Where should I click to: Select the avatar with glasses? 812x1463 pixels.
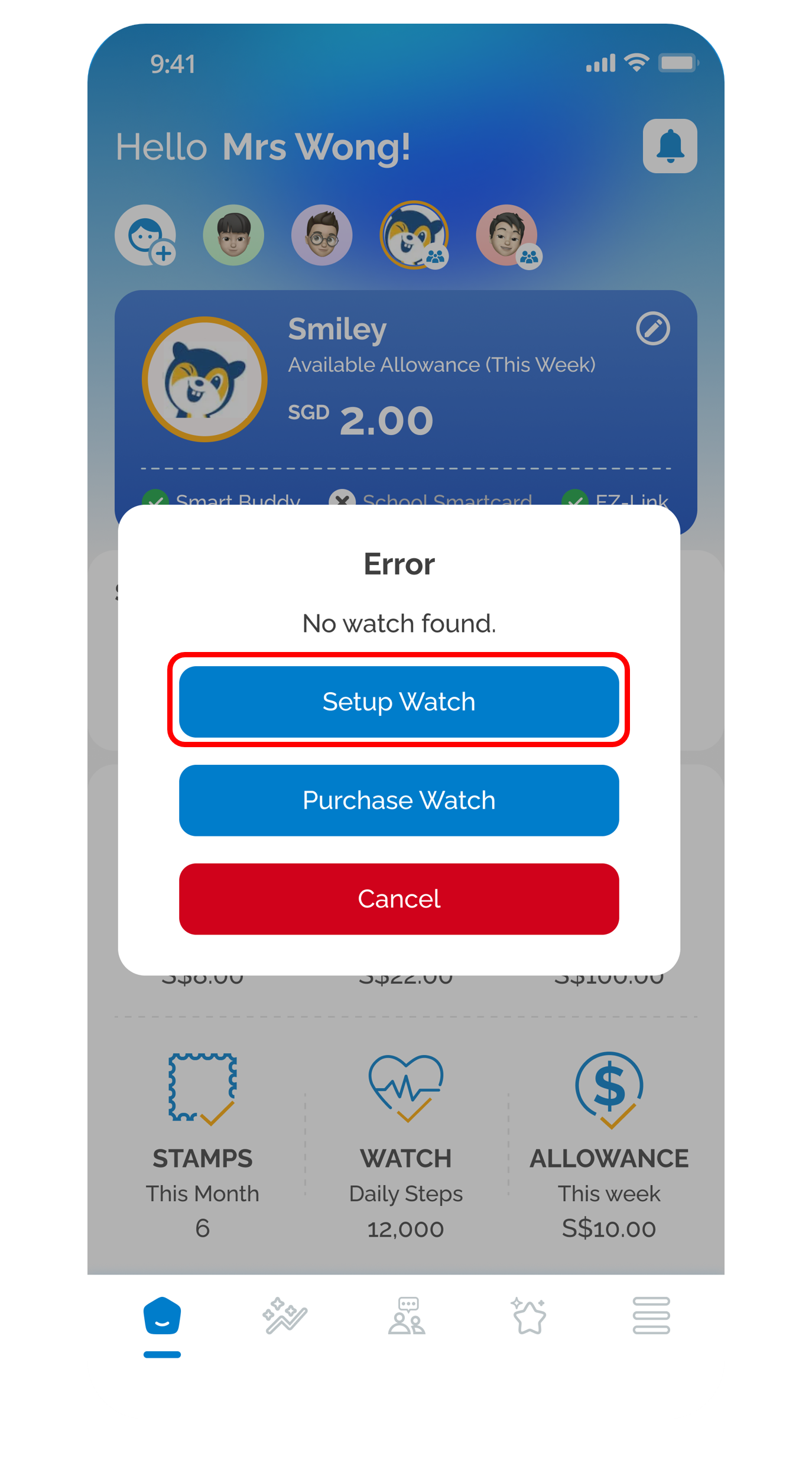coord(322,235)
